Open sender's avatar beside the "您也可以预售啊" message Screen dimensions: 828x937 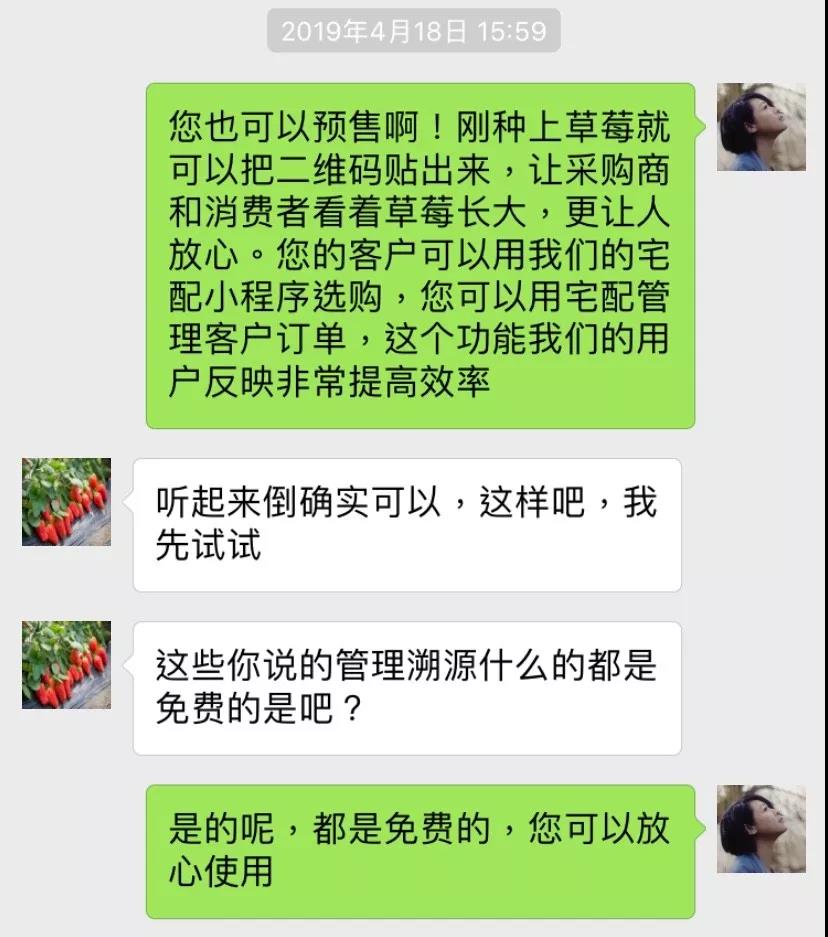[761, 127]
